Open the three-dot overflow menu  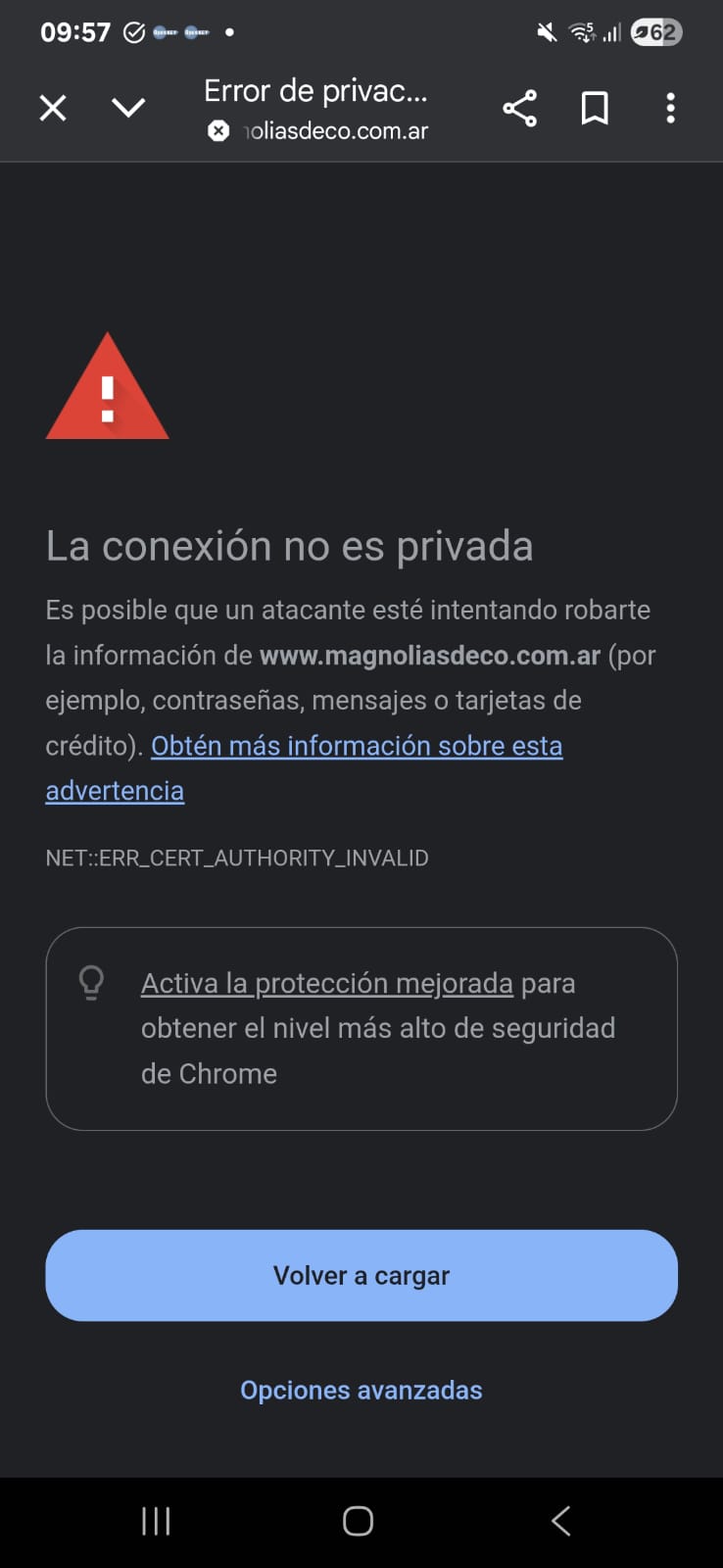click(x=670, y=108)
